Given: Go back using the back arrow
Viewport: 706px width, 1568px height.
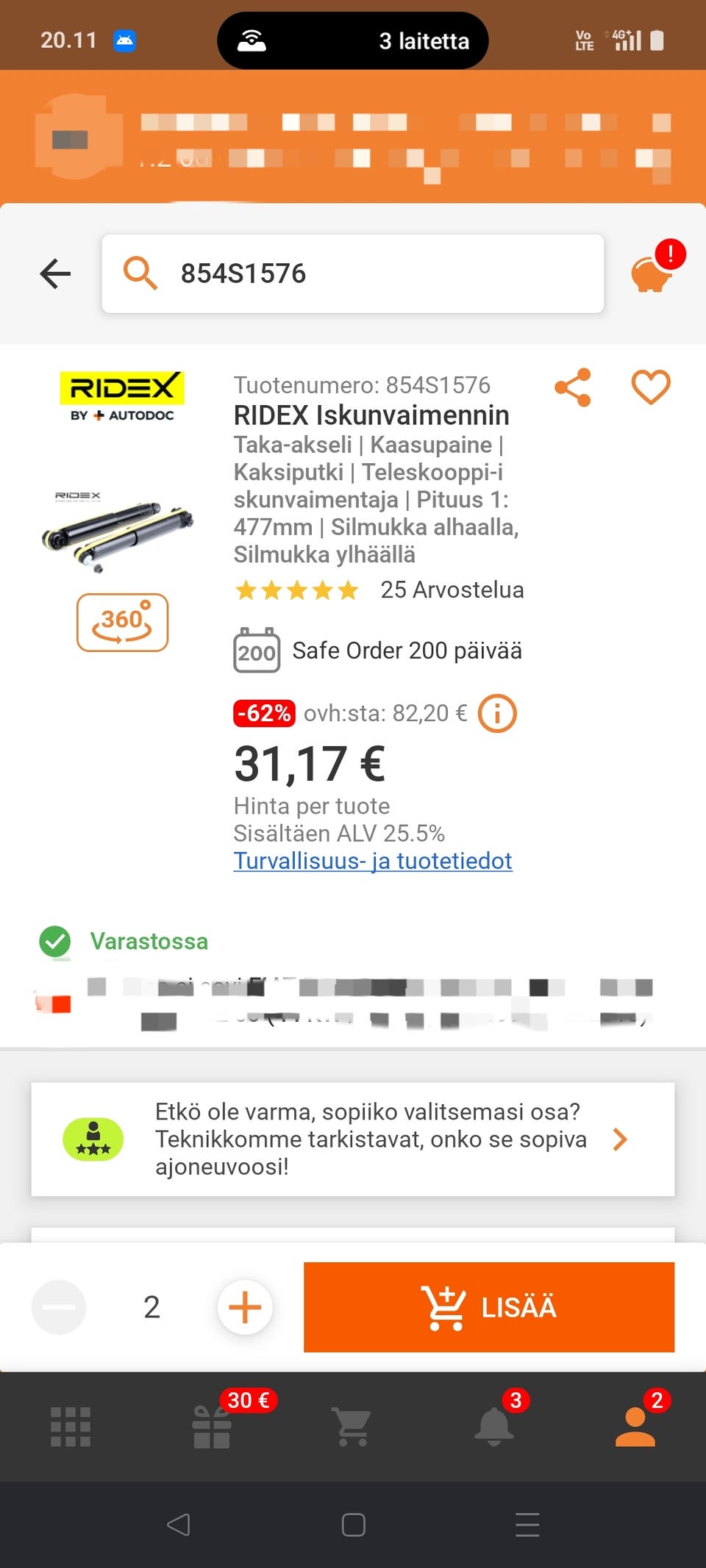Looking at the screenshot, I should [54, 273].
